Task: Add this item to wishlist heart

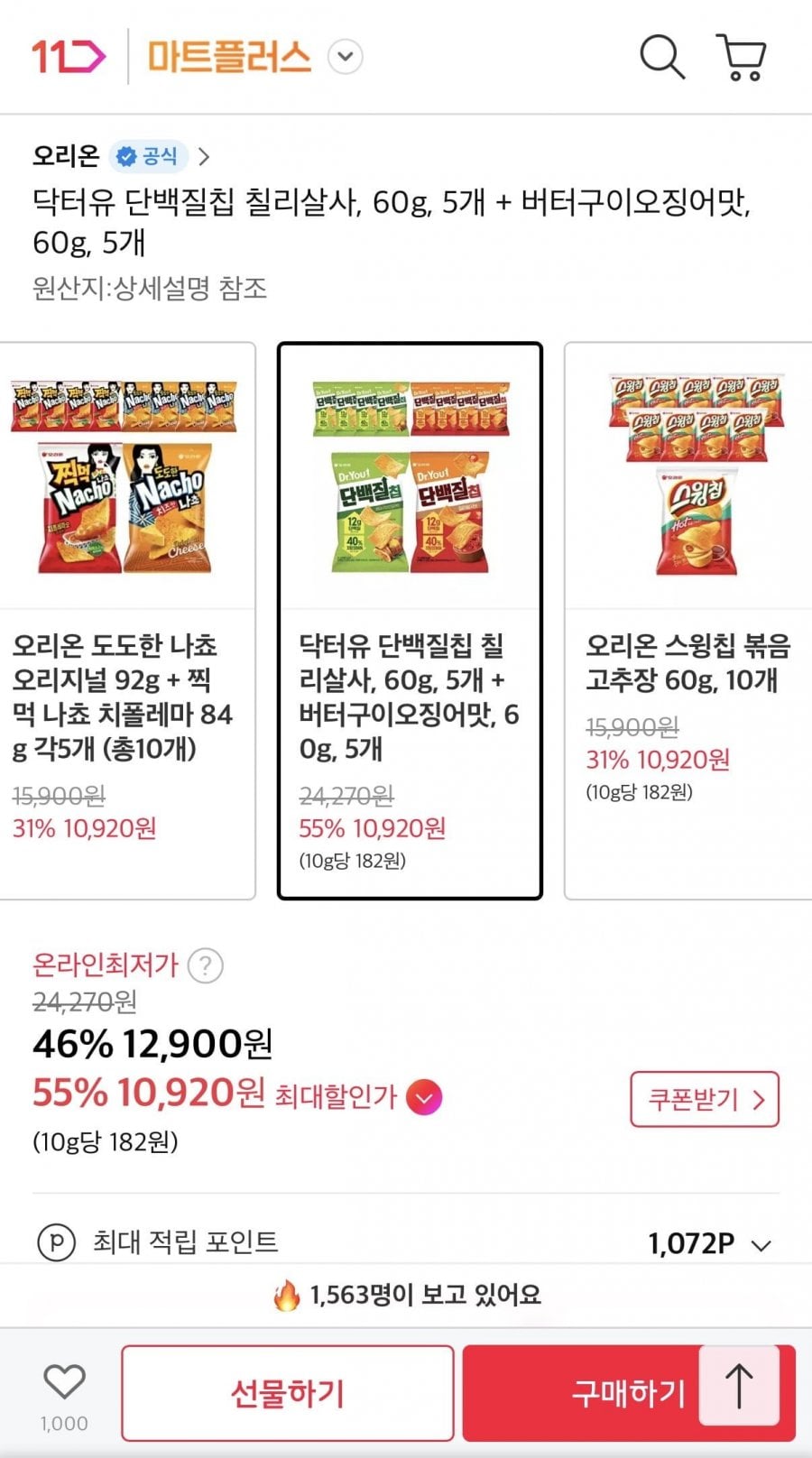Action: (64, 1383)
